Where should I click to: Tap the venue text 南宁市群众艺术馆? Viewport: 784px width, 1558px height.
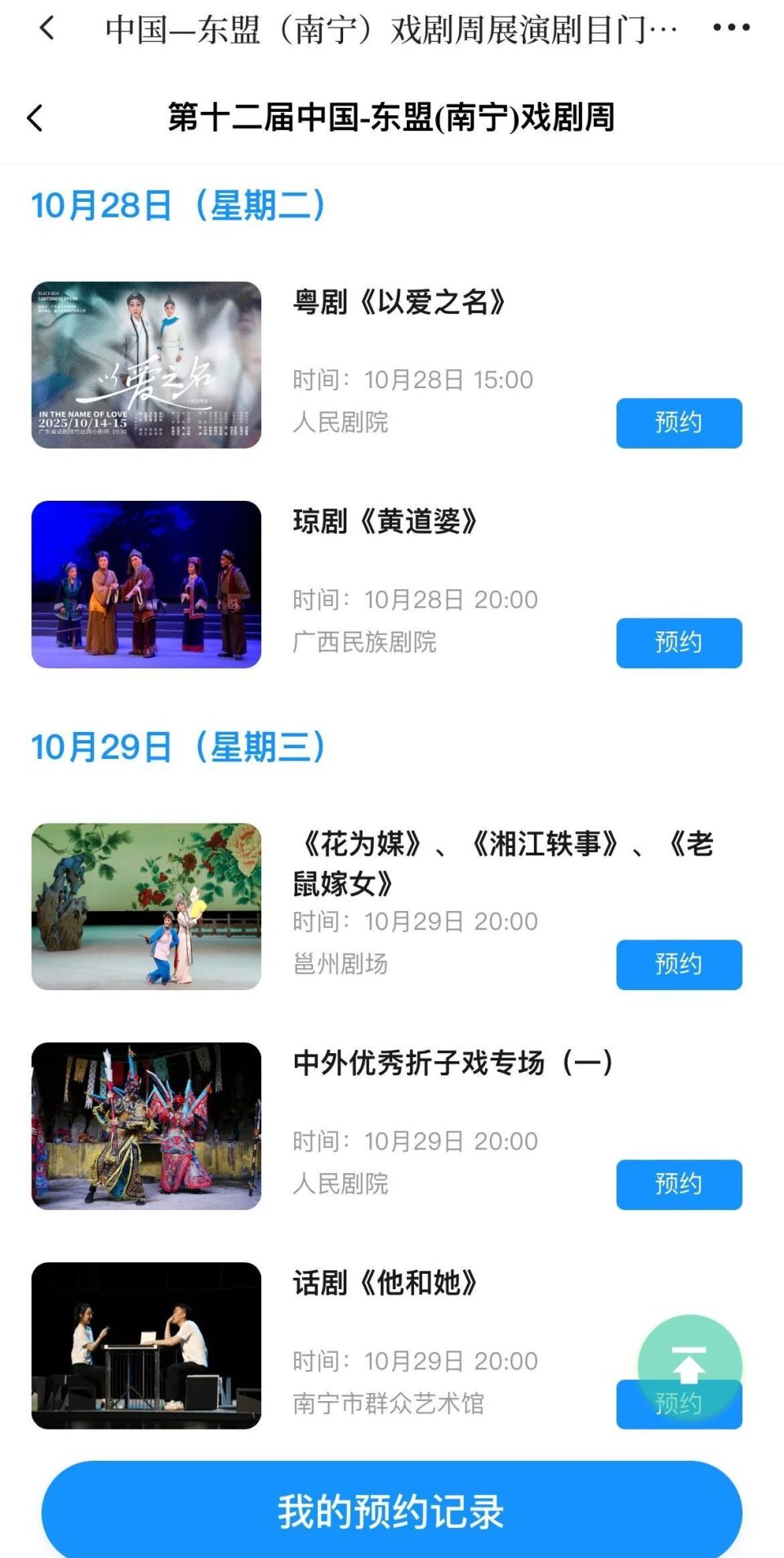pos(390,1404)
